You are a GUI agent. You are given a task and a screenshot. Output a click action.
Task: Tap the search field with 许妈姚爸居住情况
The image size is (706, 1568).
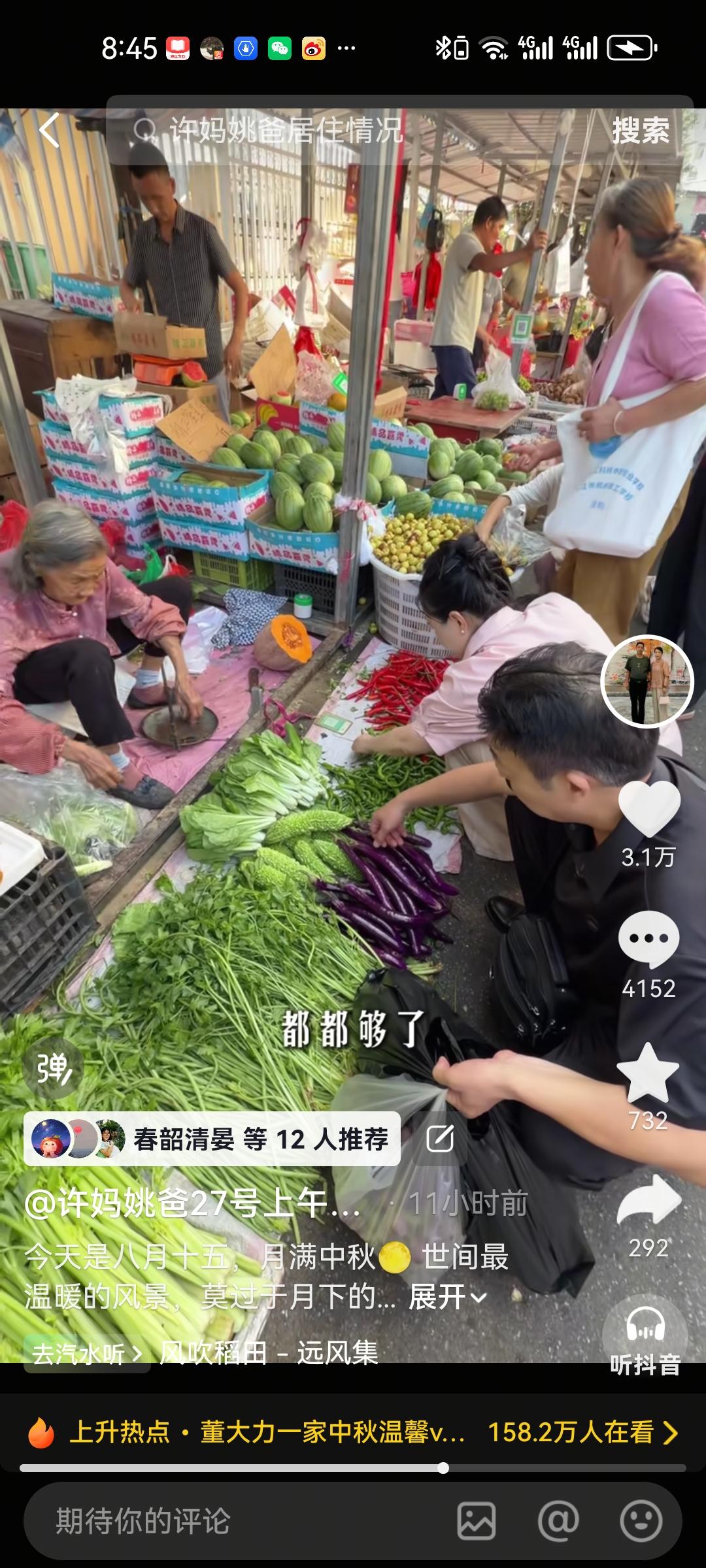[x=353, y=130]
